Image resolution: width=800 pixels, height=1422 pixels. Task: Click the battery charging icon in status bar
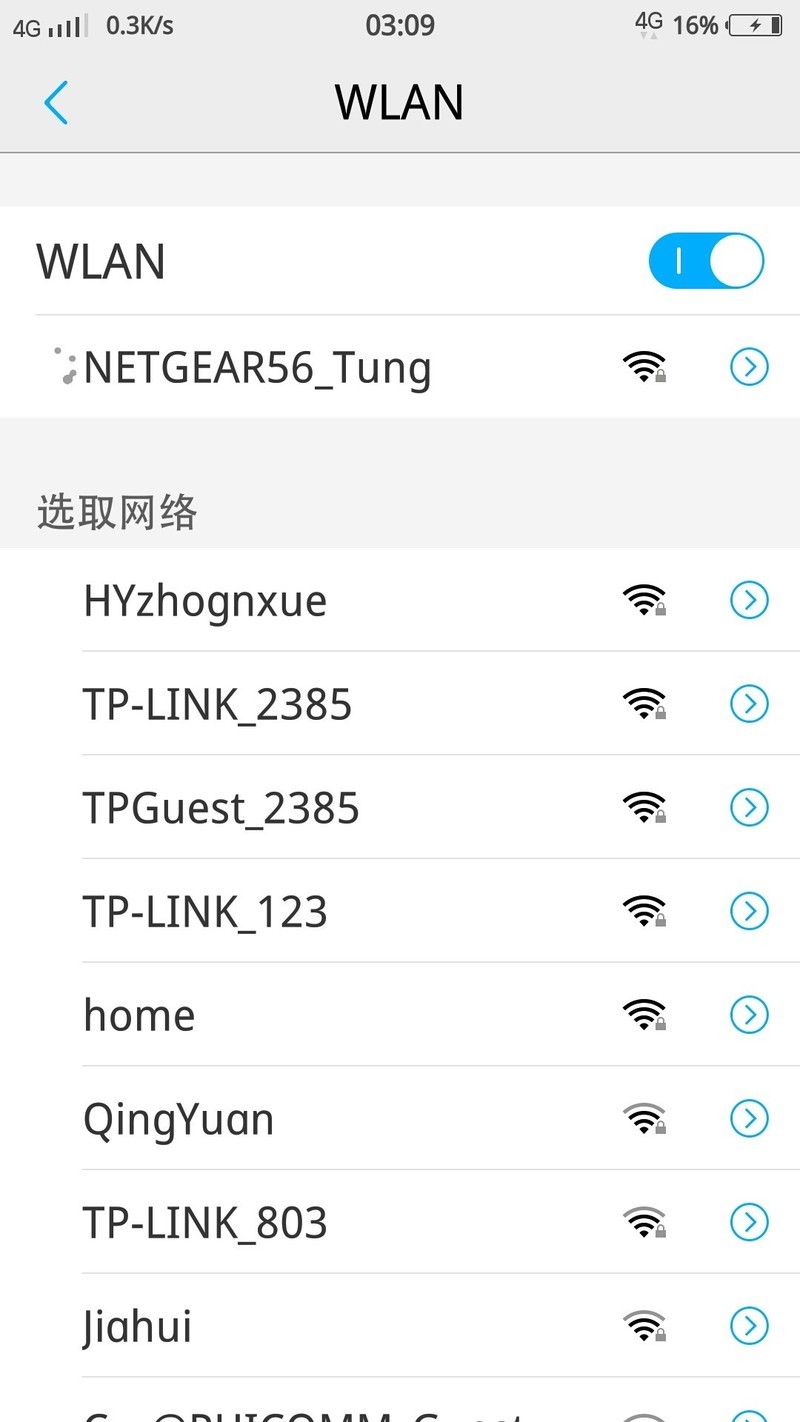751,25
